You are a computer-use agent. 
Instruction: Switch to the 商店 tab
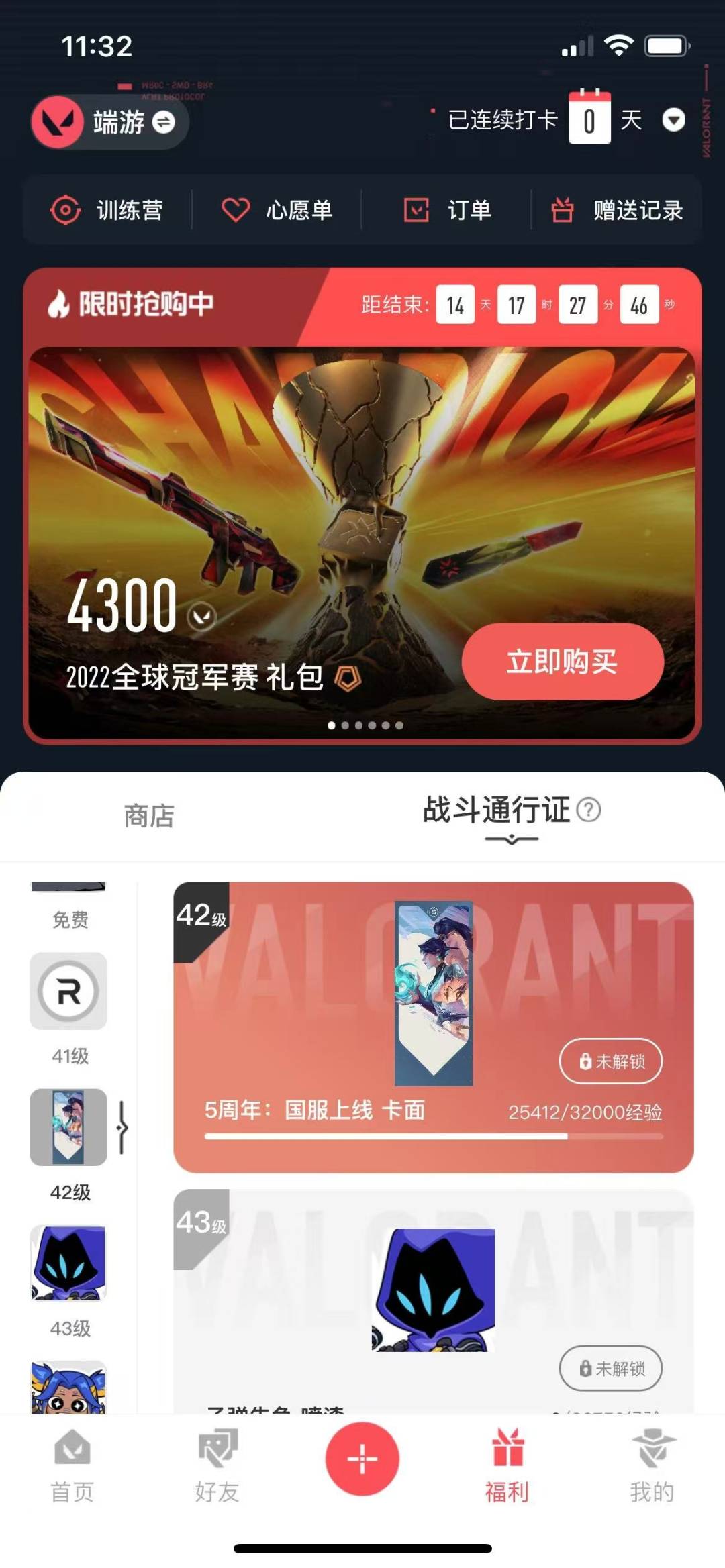(x=149, y=816)
